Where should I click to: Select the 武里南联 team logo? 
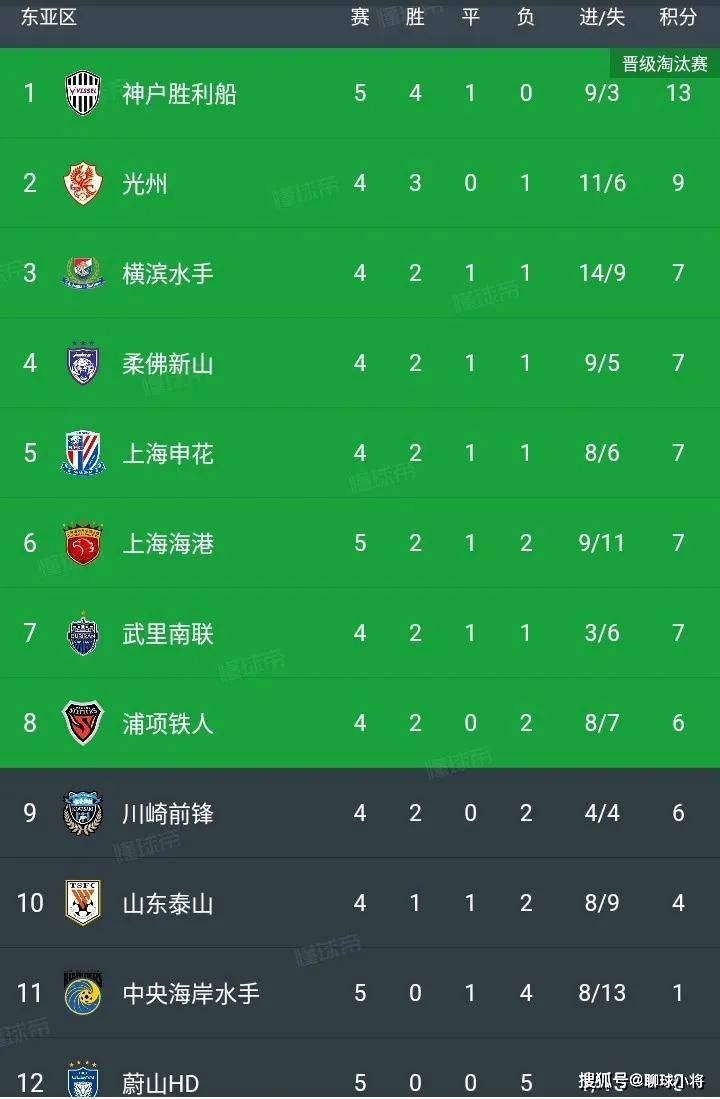click(82, 633)
